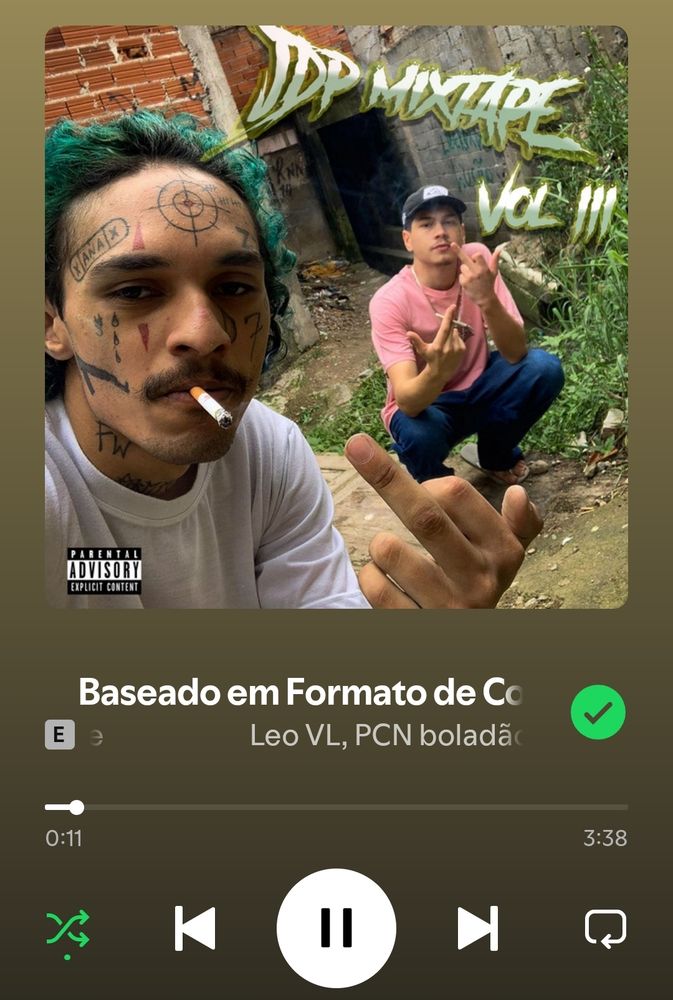This screenshot has height=1000, width=673.
Task: Enable repeat for playback
Action: (x=605, y=928)
